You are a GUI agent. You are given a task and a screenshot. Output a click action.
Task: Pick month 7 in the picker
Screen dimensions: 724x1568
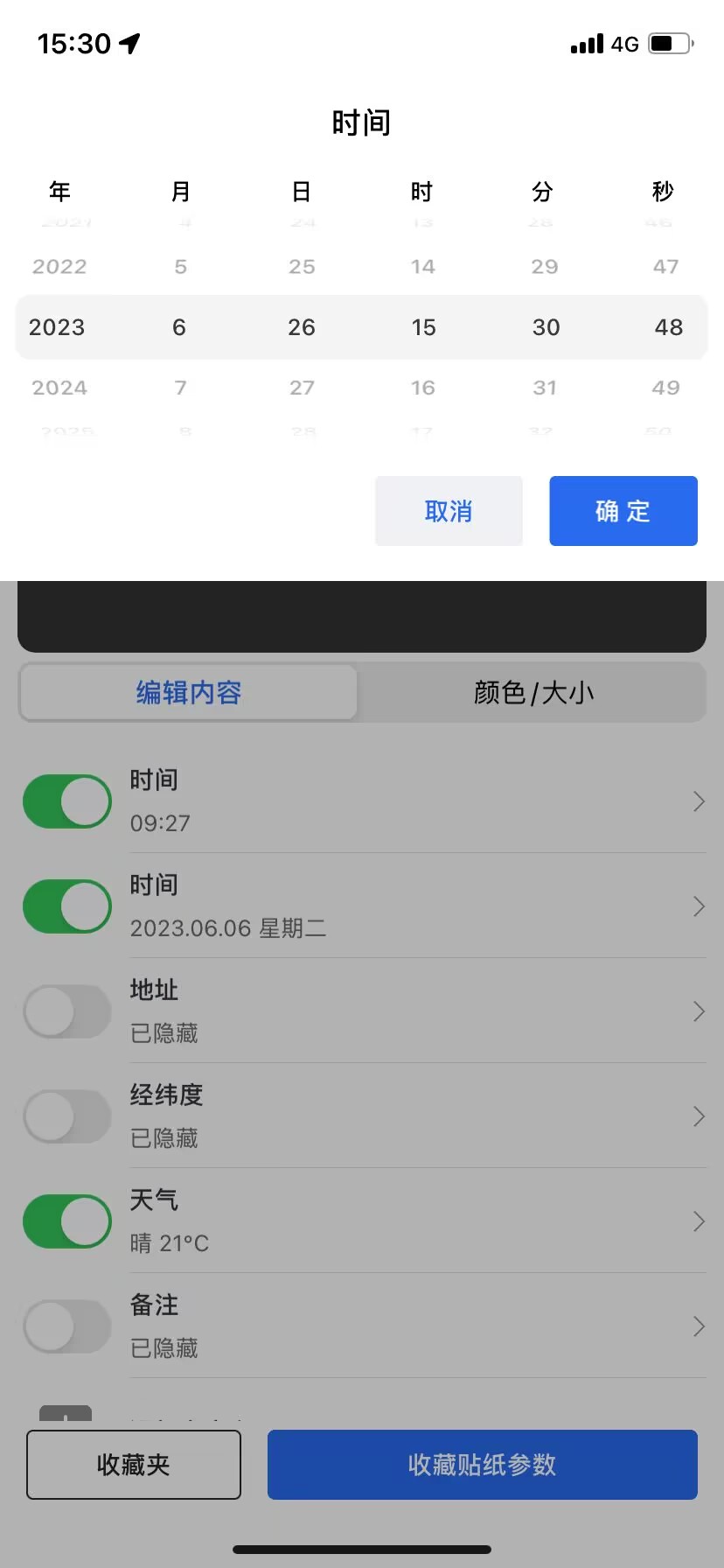click(180, 388)
